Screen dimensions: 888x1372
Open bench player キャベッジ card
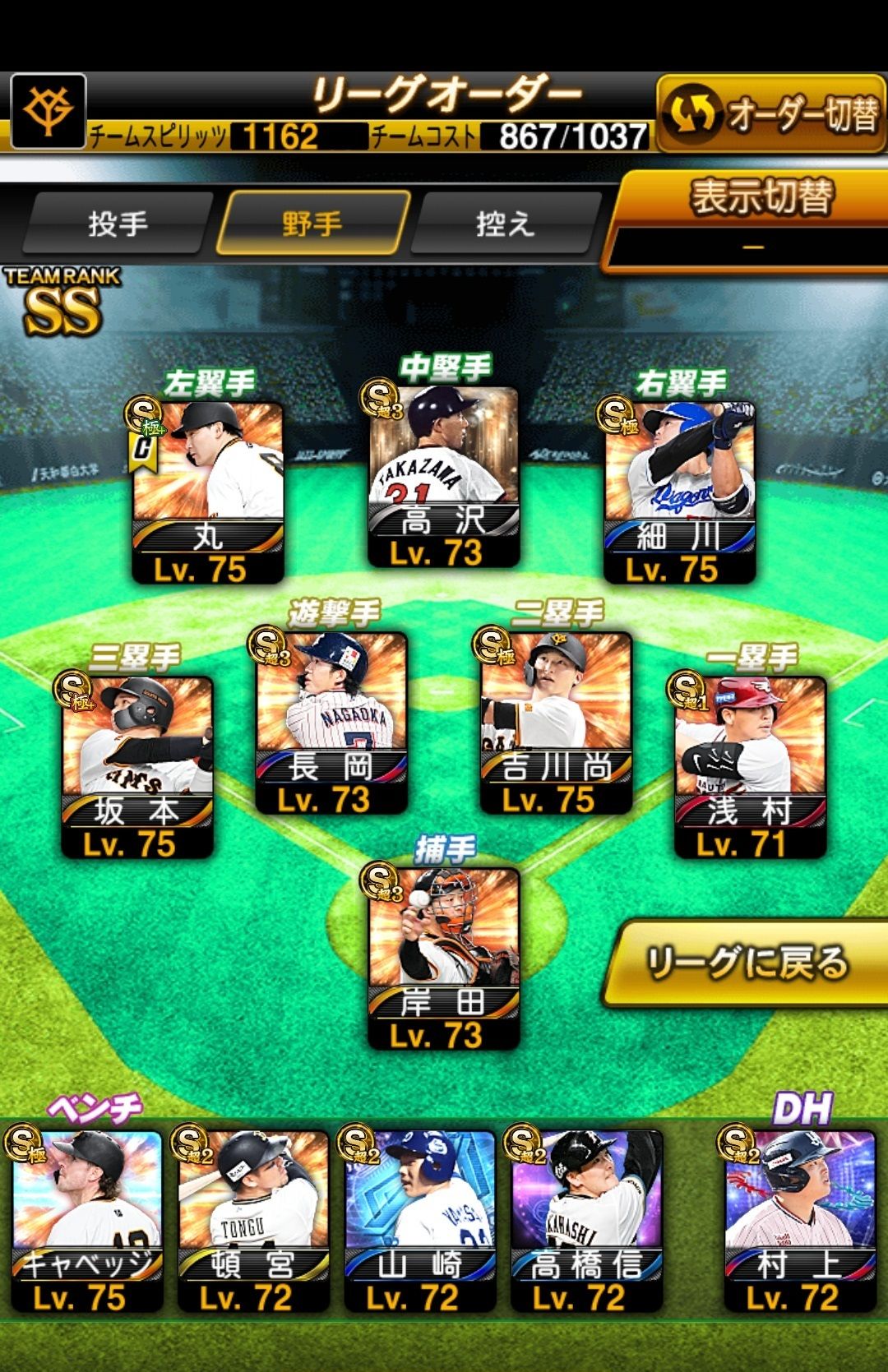86,1220
